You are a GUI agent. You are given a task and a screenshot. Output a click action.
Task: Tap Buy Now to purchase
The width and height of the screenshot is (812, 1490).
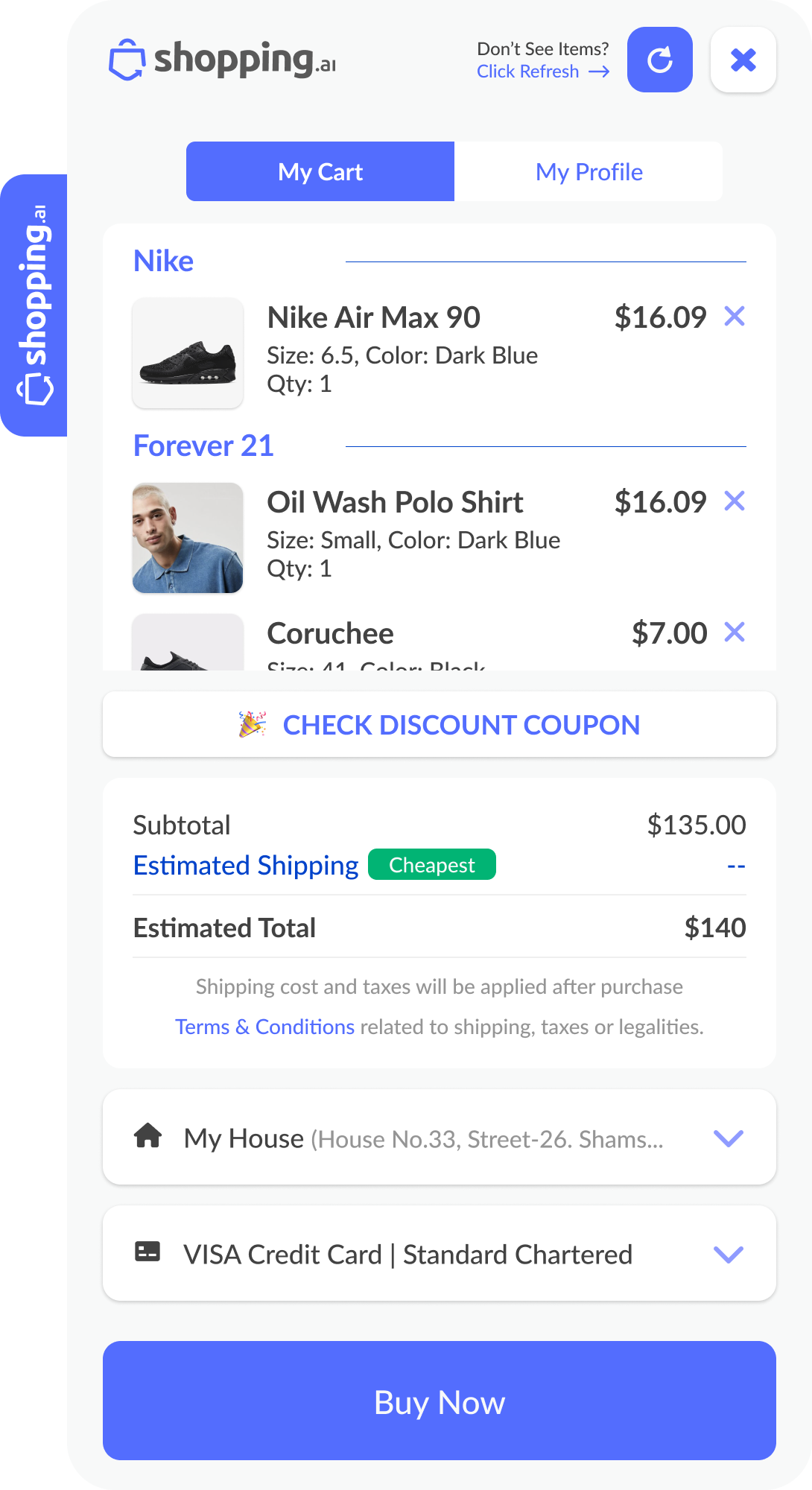click(440, 1401)
